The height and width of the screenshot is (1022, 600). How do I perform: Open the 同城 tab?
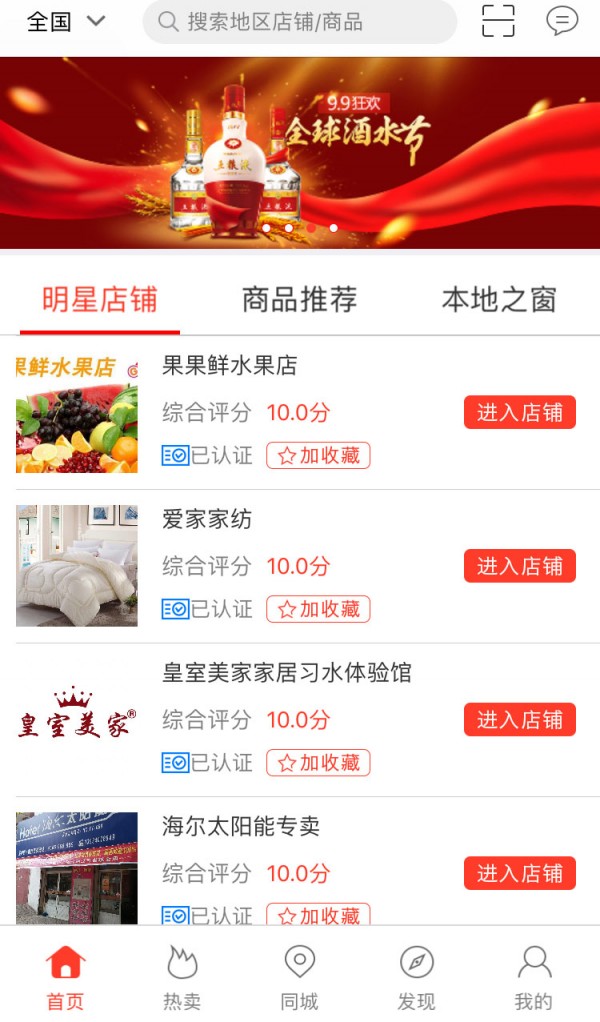point(299,977)
